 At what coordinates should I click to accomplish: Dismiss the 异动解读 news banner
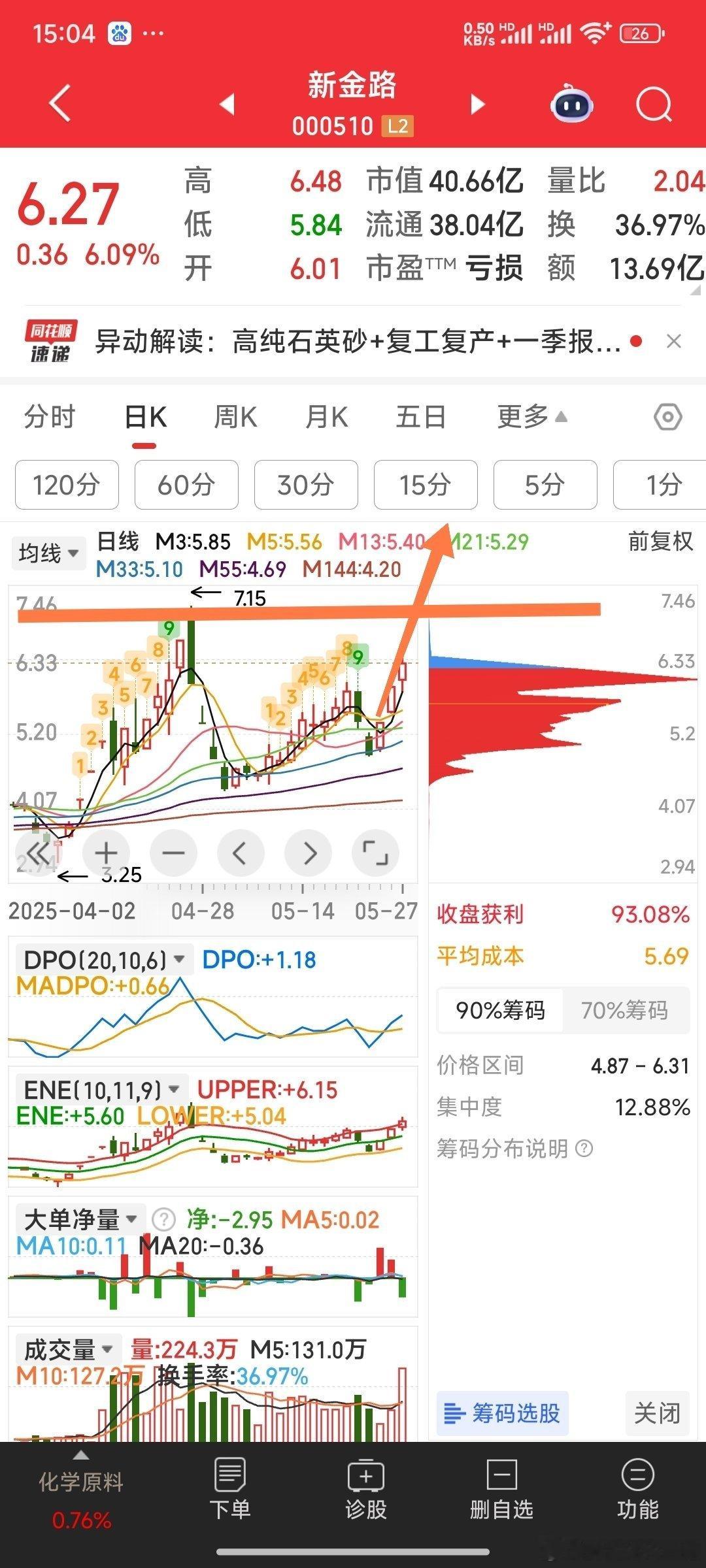[x=673, y=341]
